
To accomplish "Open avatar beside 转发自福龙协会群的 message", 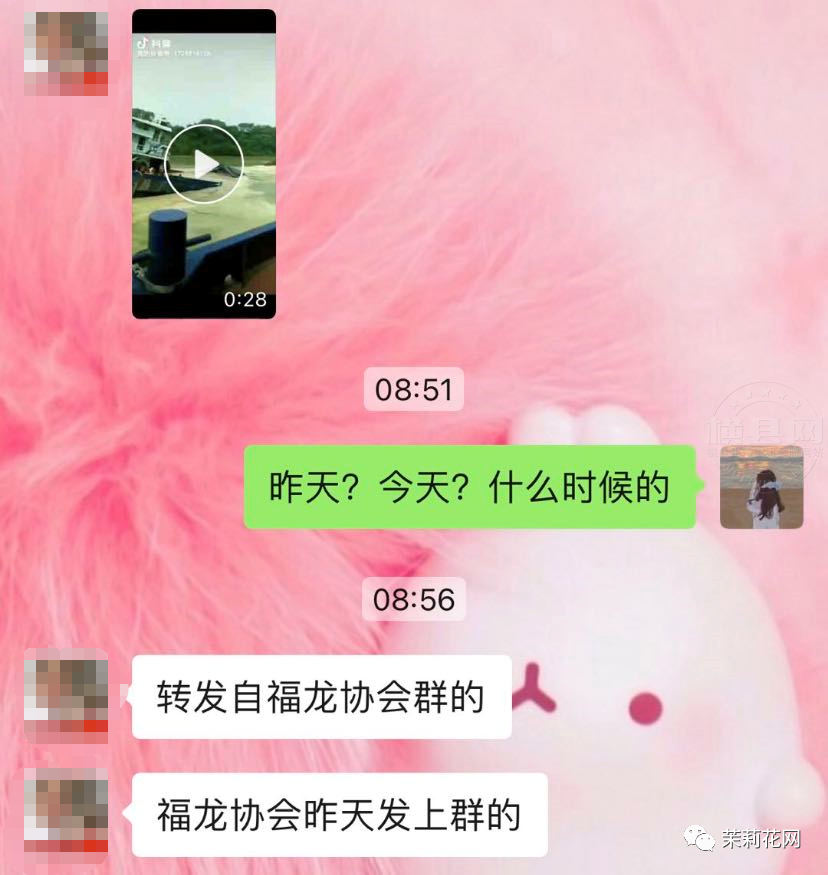I will [x=66, y=697].
